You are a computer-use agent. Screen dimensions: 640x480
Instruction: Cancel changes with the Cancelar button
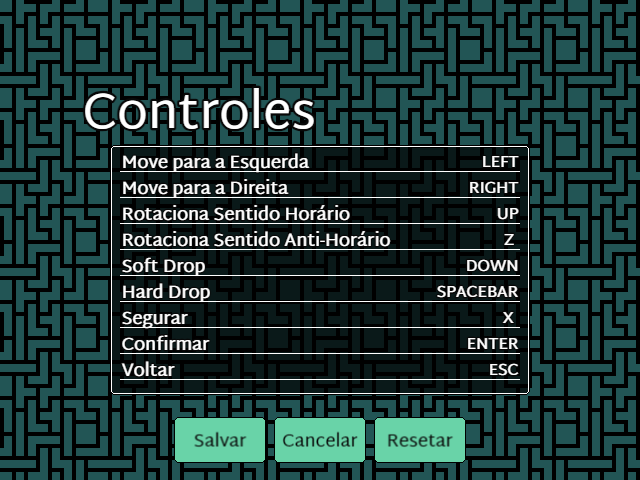click(320, 440)
